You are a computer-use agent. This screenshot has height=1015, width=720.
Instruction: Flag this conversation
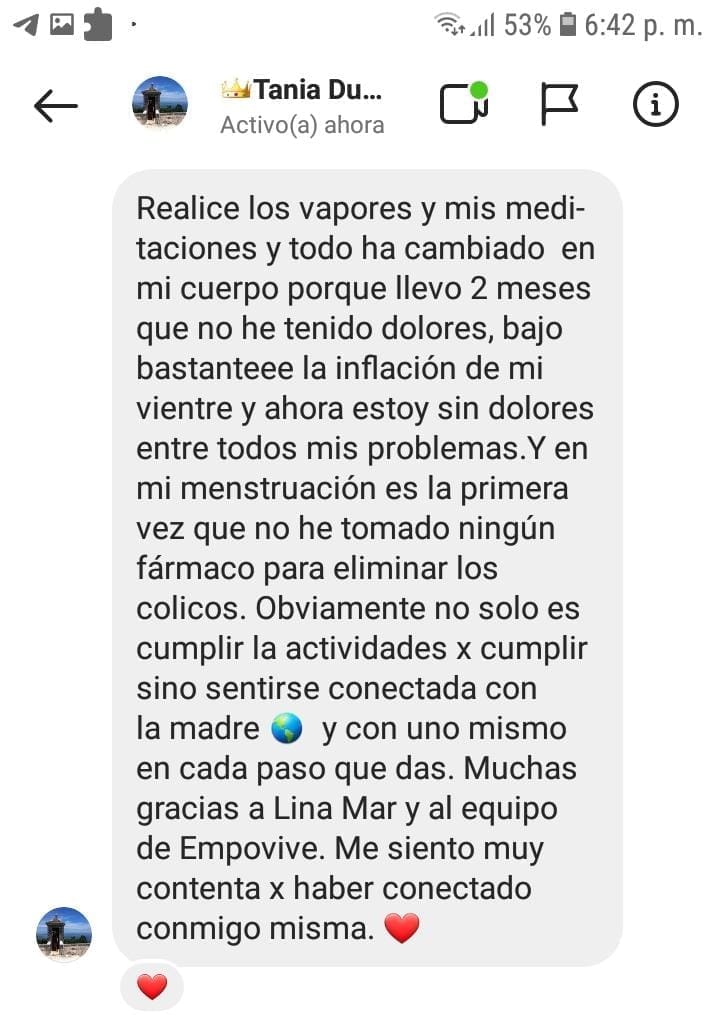559,104
